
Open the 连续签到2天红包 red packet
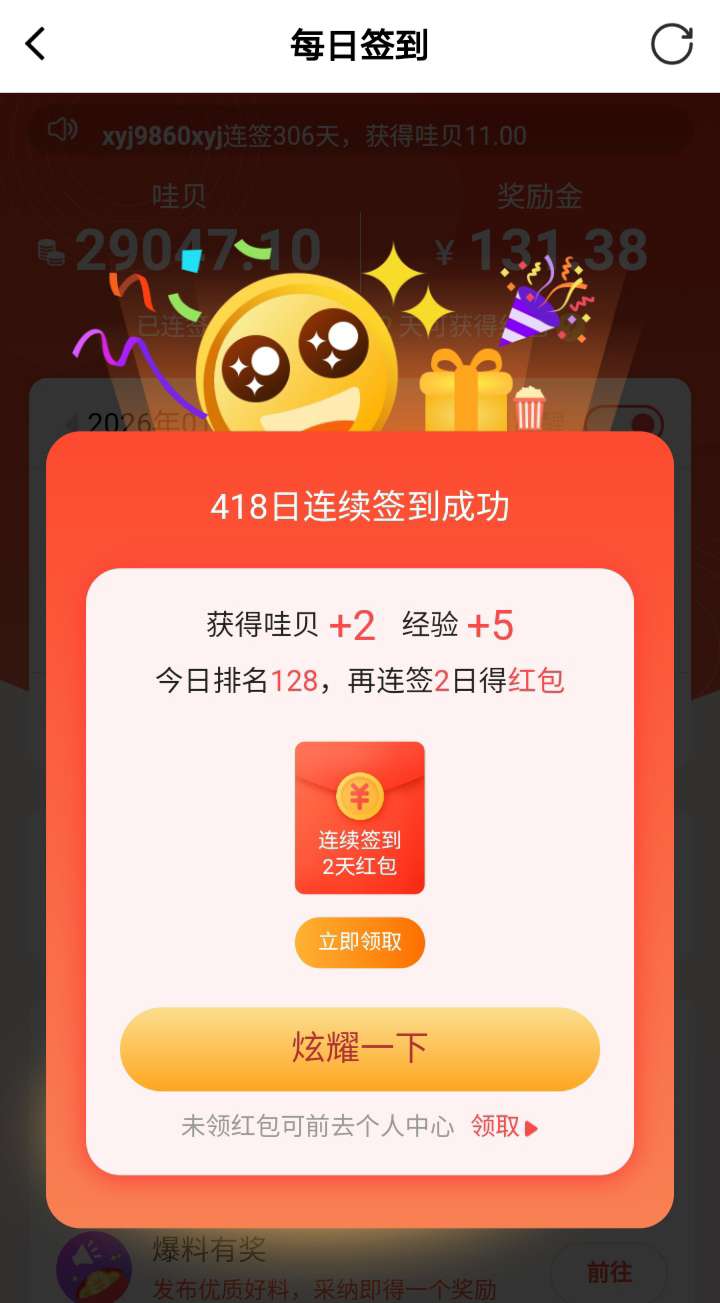pyautogui.click(x=360, y=818)
